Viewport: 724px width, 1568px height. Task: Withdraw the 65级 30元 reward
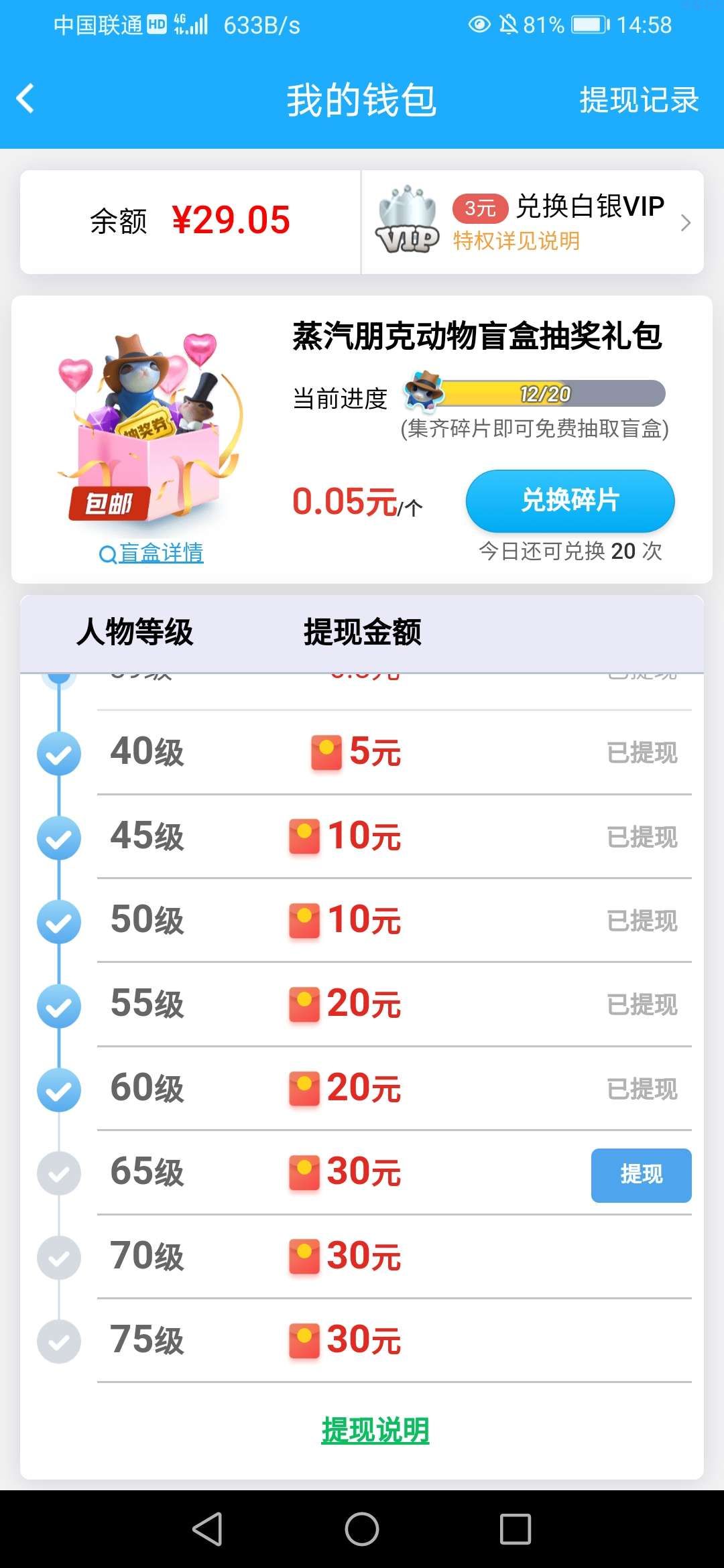pos(641,1175)
